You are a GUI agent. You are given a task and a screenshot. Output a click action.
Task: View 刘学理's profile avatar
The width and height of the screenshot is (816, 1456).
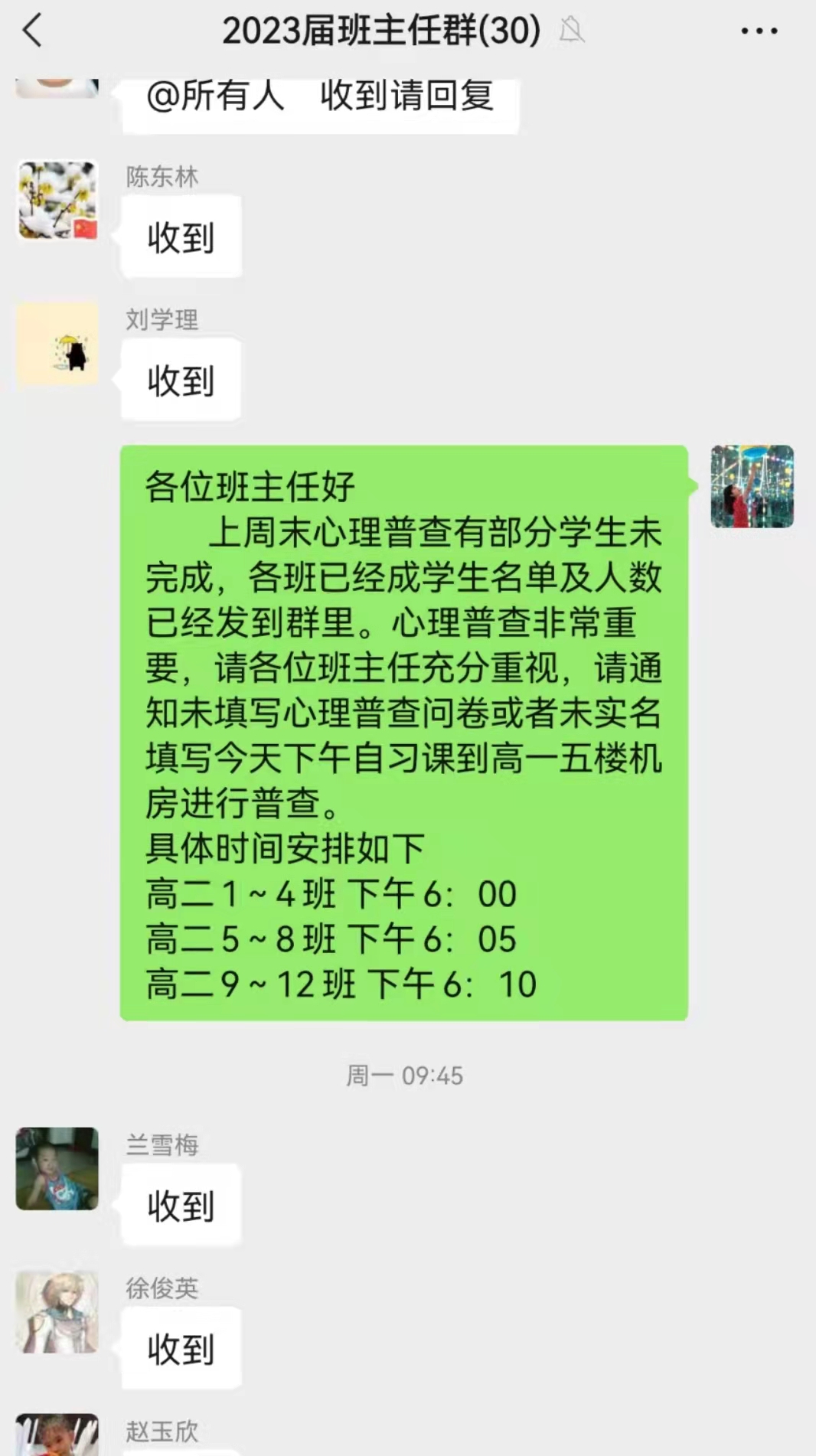click(x=57, y=343)
